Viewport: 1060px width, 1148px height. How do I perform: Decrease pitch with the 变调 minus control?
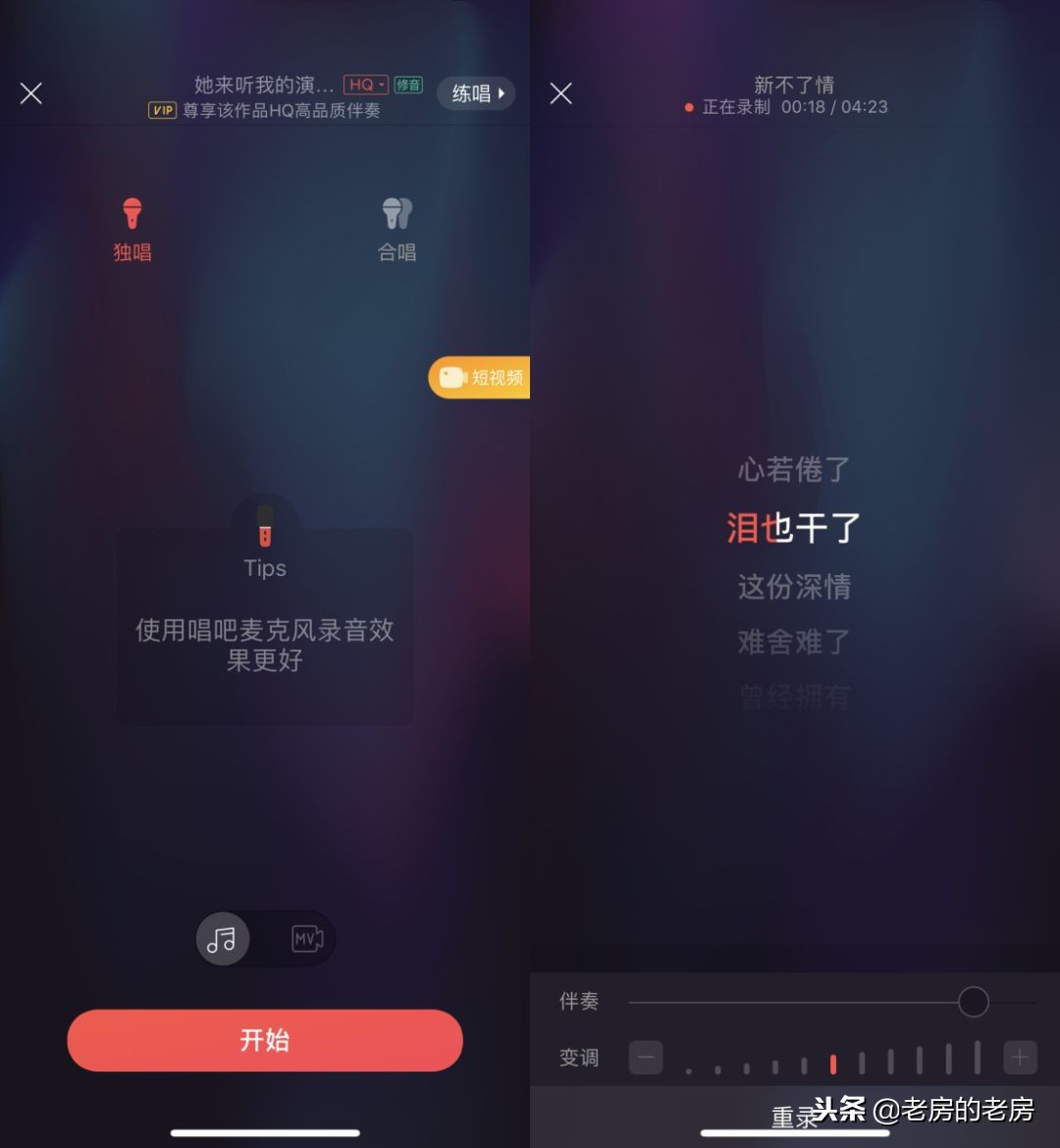click(x=647, y=1058)
